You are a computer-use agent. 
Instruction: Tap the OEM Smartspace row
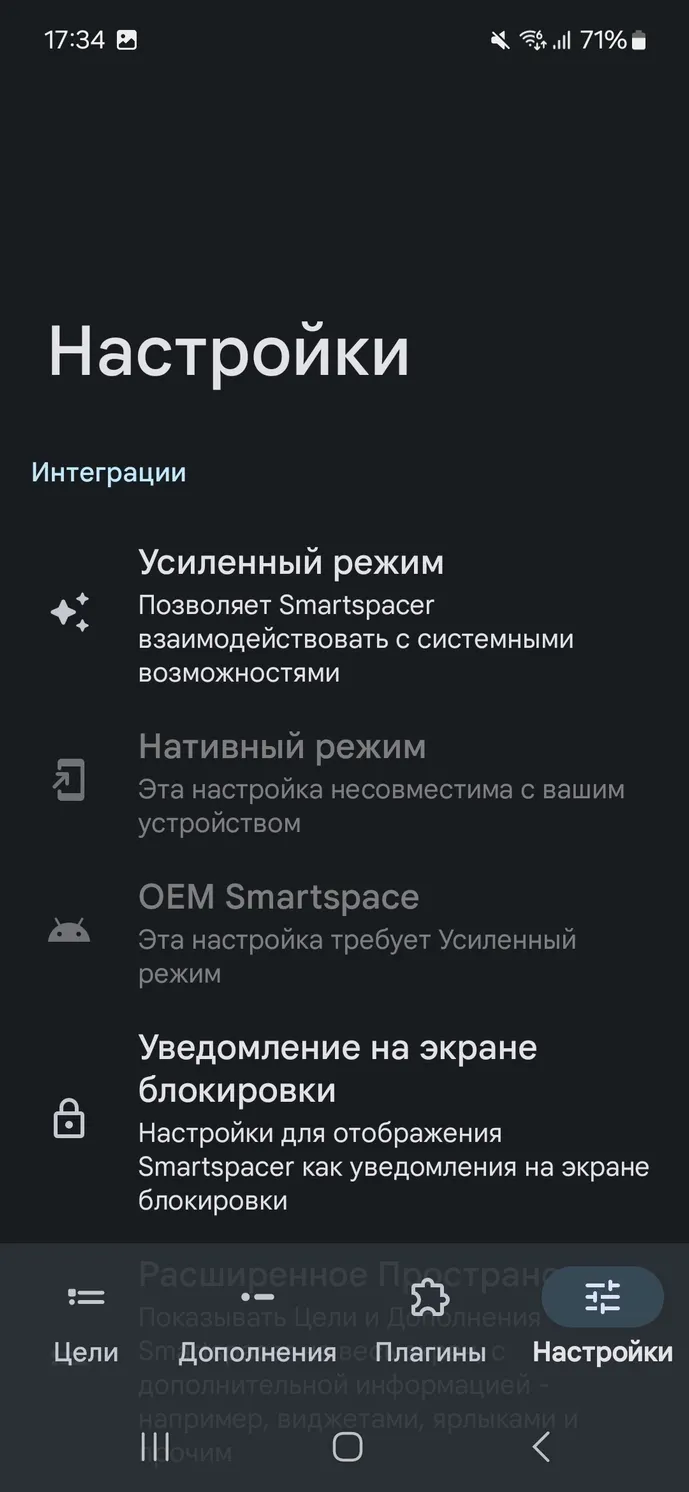pyautogui.click(x=344, y=932)
